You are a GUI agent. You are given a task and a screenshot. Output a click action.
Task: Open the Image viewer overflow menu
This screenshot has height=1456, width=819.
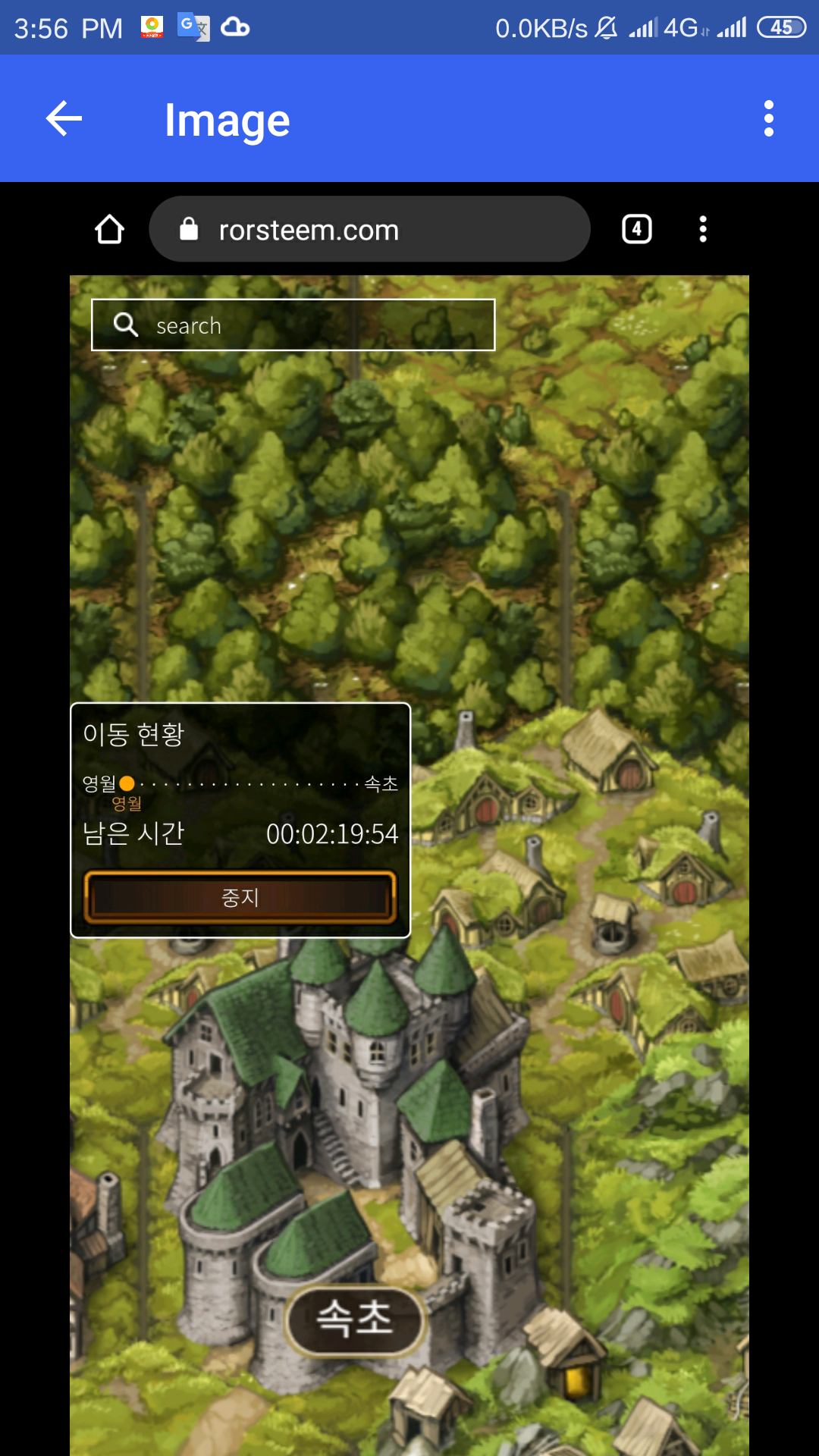pos(768,119)
